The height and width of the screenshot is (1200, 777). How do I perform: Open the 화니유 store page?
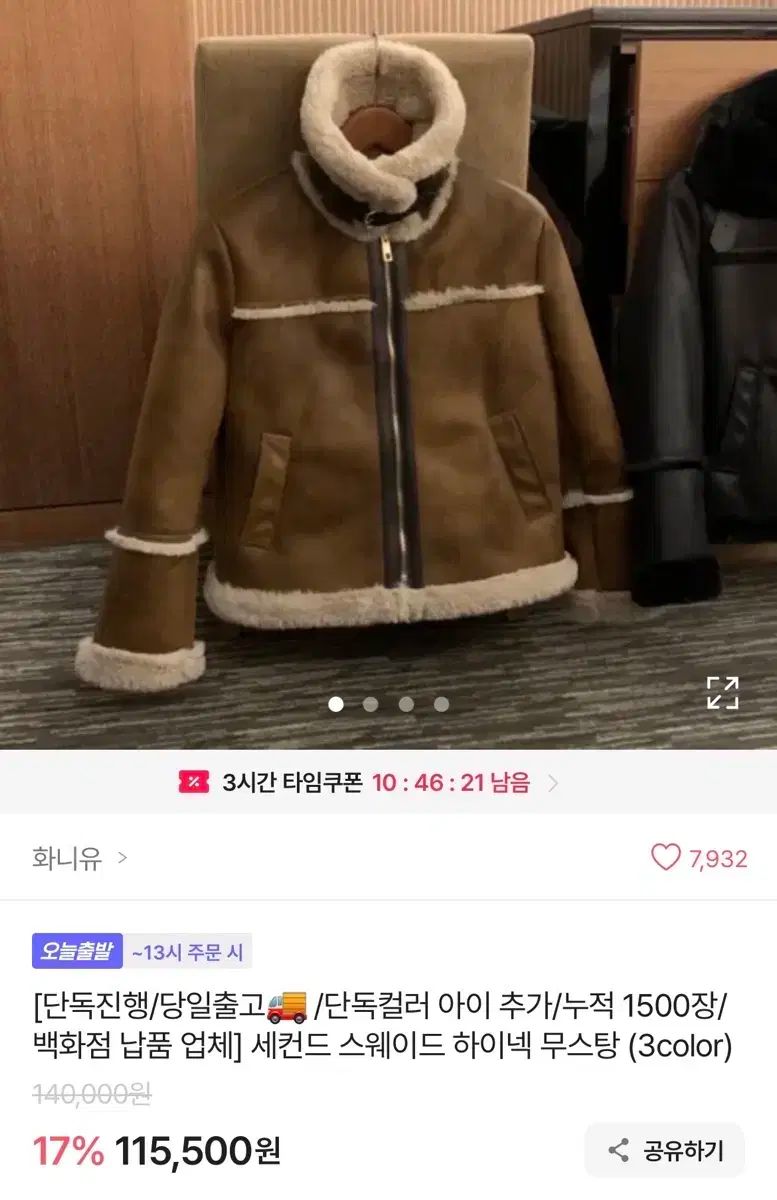(79, 858)
